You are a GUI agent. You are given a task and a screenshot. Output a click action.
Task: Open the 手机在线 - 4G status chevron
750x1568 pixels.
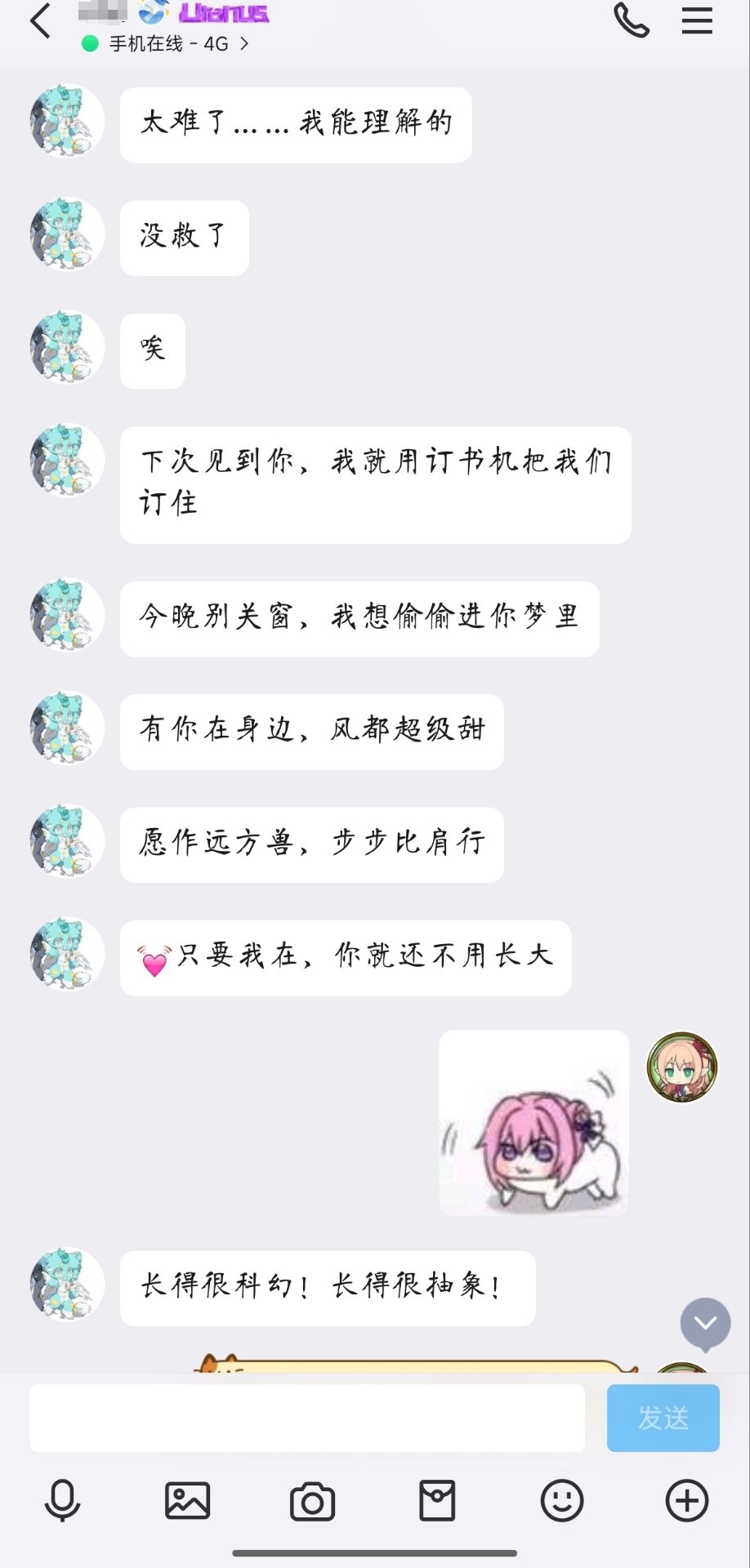243,44
